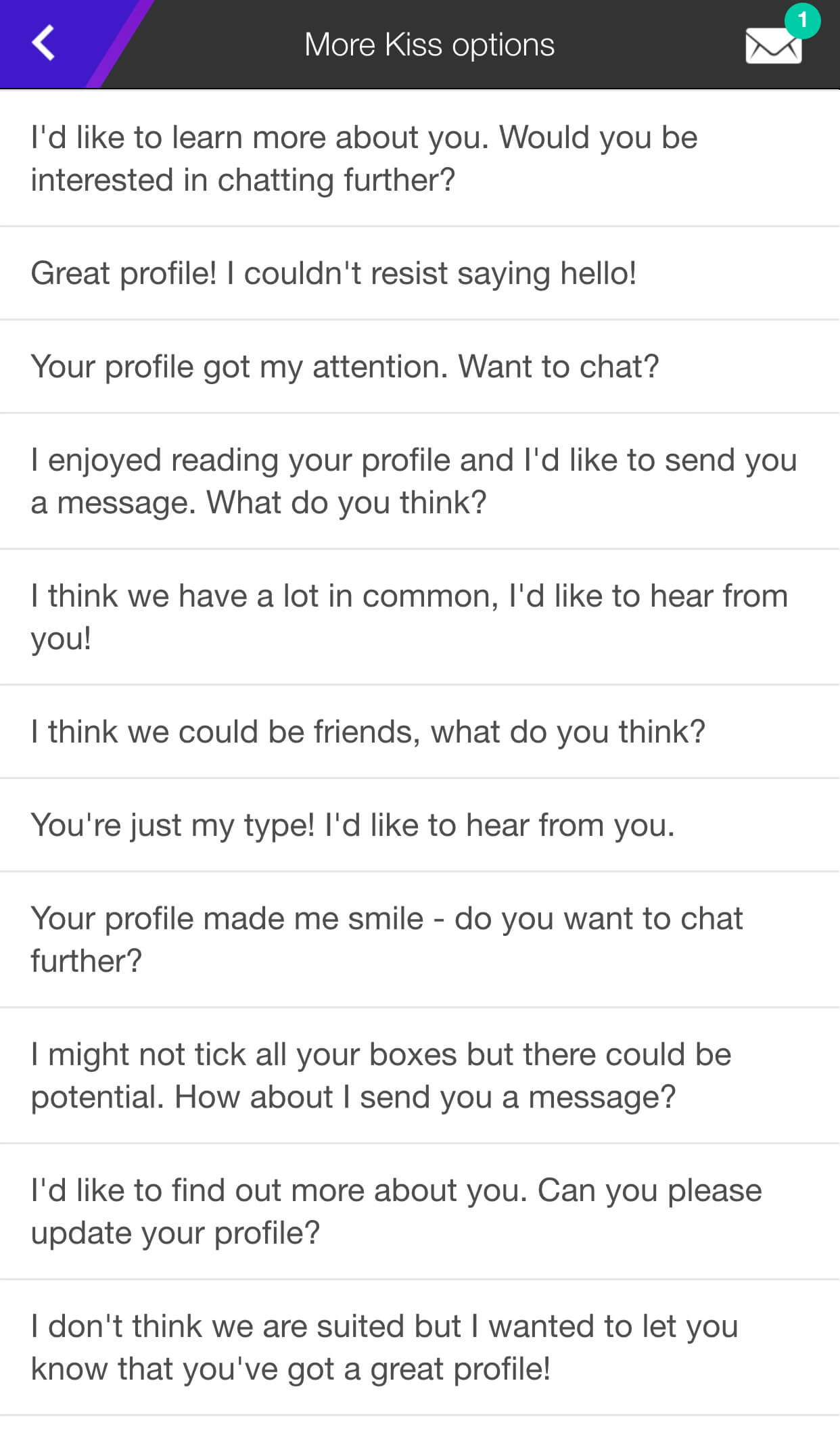This screenshot has width=840, height=1452.
Task: Pick "Your profile got my attention" option
Action: (x=345, y=367)
